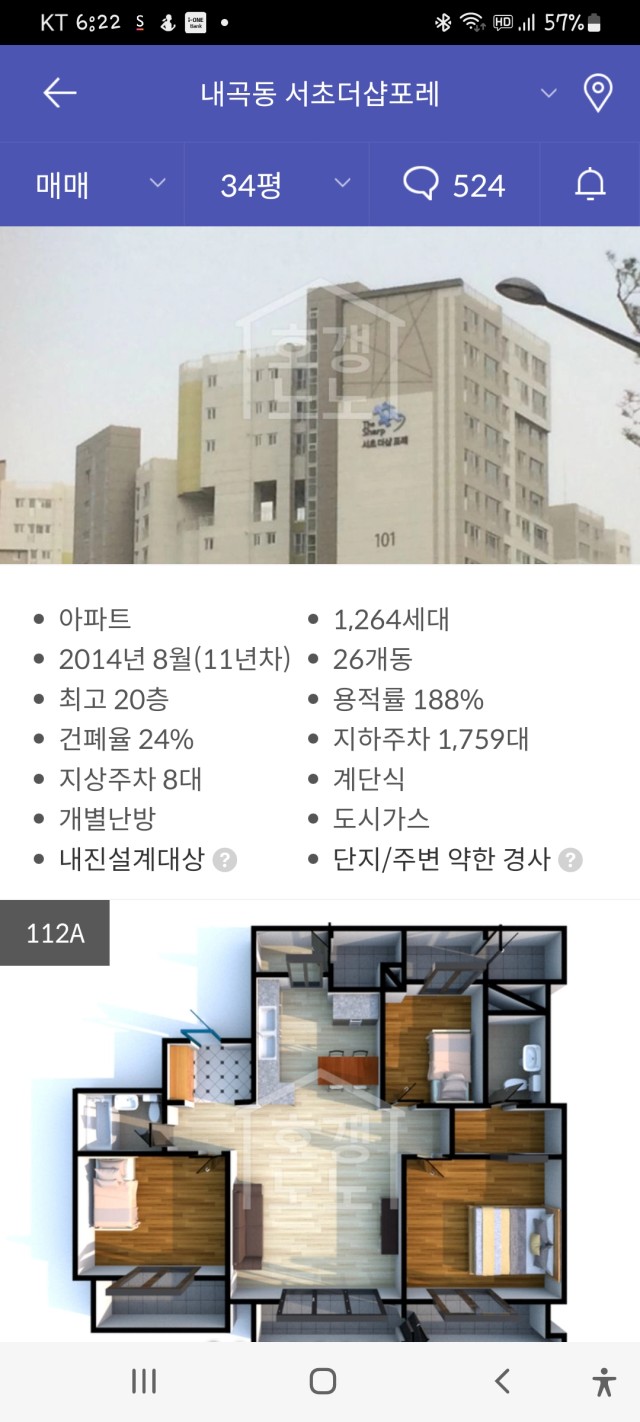This screenshot has height=1422, width=640.
Task: Show help for 단지/주변 약한 경사
Action: (x=570, y=860)
